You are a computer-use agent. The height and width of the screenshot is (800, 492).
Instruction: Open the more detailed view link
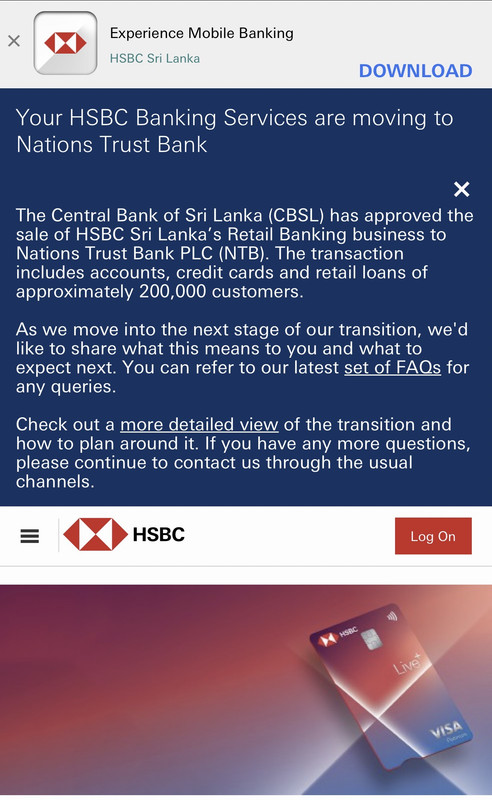[199, 424]
